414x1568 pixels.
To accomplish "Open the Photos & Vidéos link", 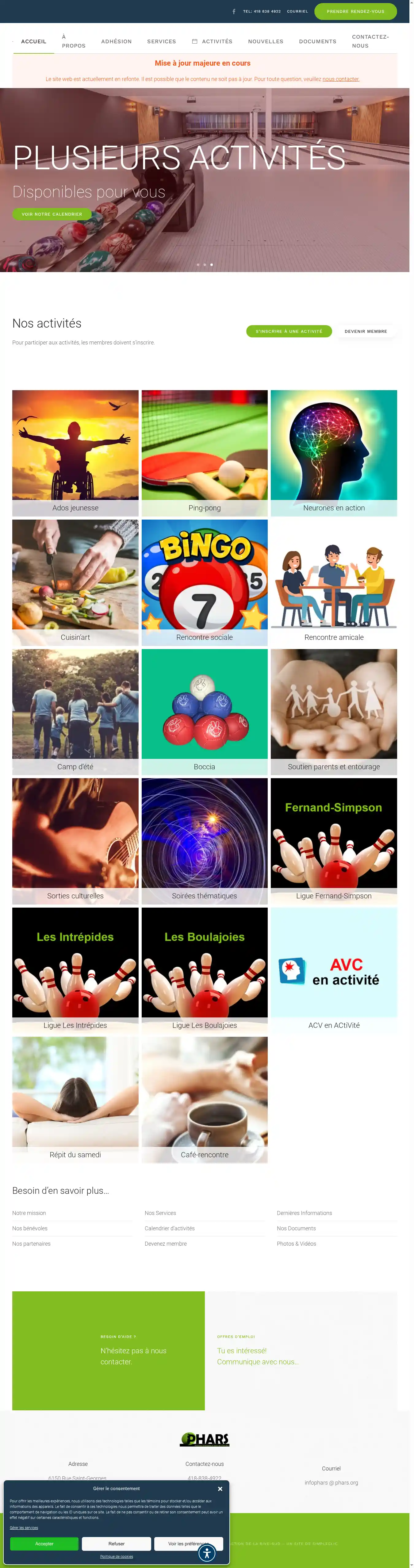I will click(x=297, y=1243).
